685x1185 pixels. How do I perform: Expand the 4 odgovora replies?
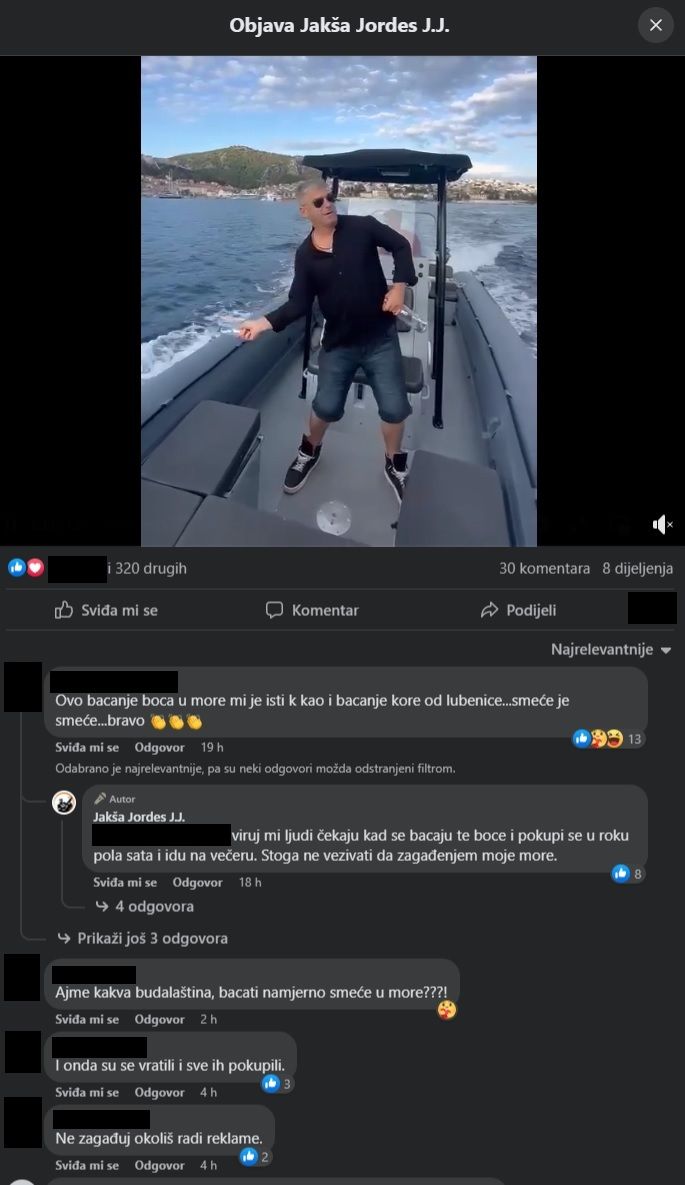coord(153,906)
